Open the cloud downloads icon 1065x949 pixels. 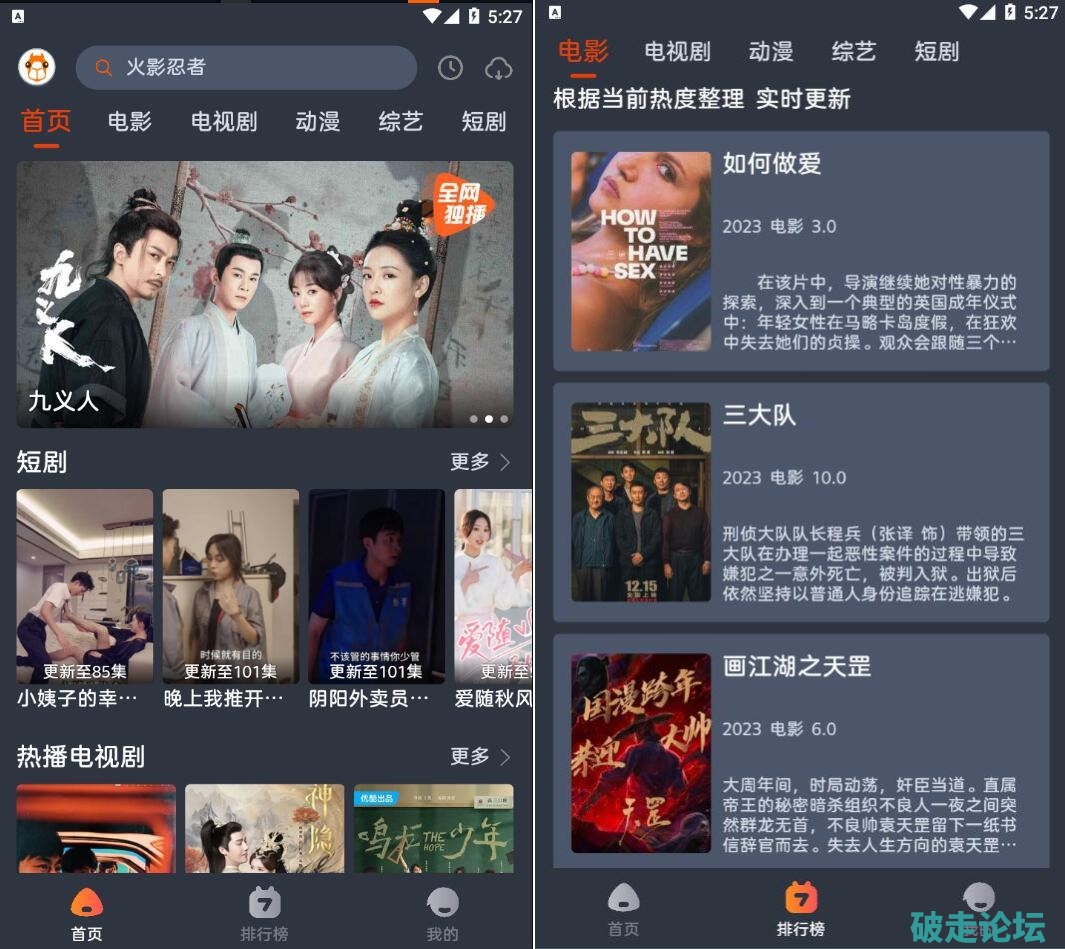498,68
